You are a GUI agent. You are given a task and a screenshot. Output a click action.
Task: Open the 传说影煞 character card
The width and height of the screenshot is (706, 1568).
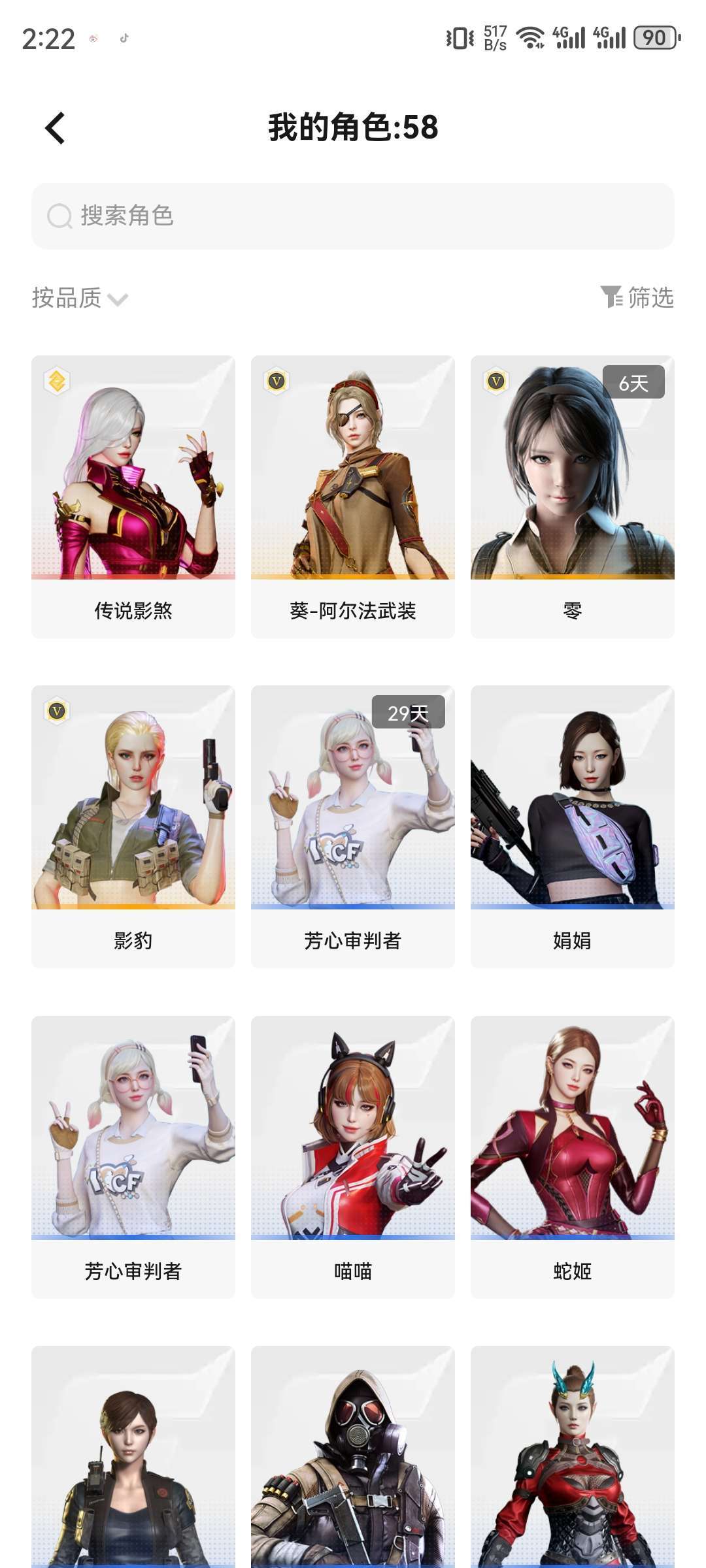(x=133, y=497)
